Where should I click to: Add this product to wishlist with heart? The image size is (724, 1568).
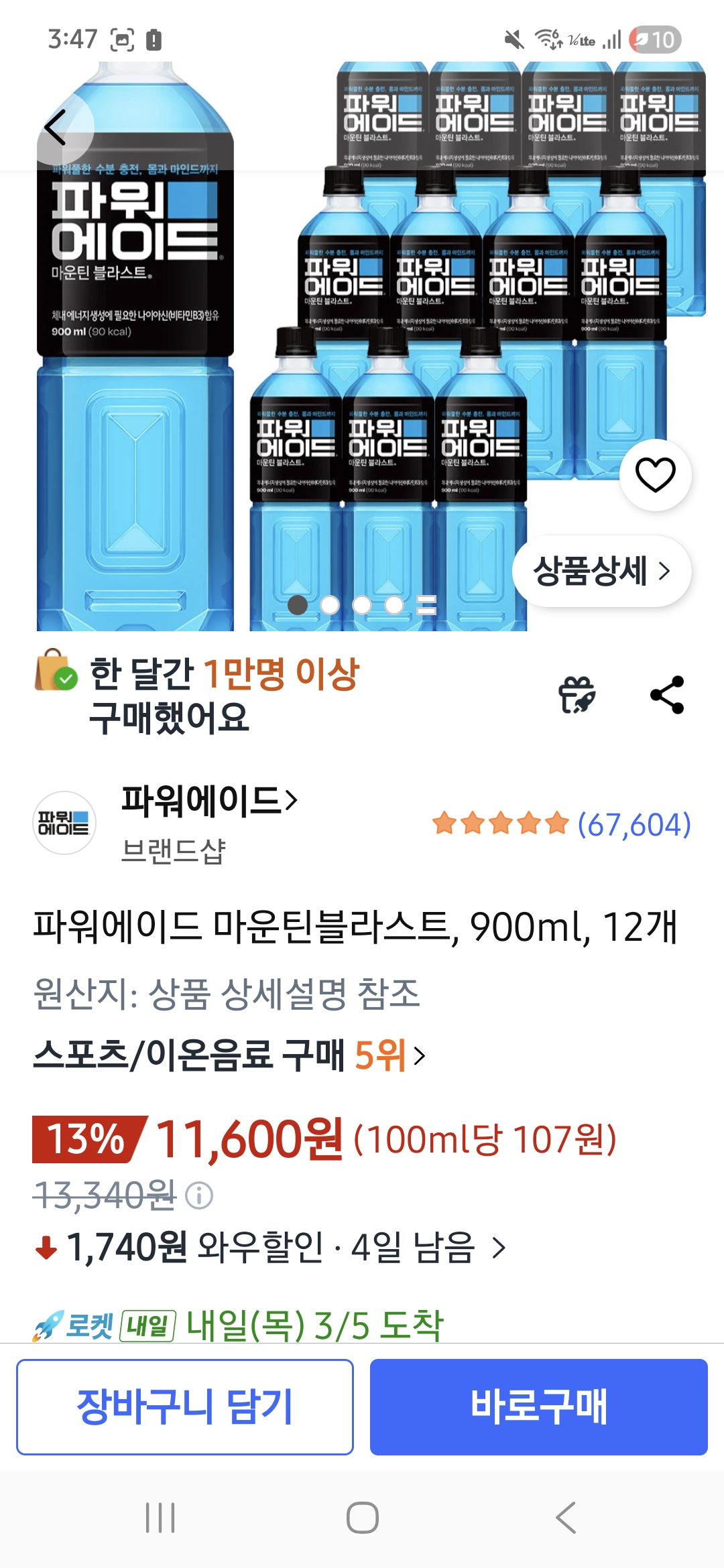tap(655, 475)
